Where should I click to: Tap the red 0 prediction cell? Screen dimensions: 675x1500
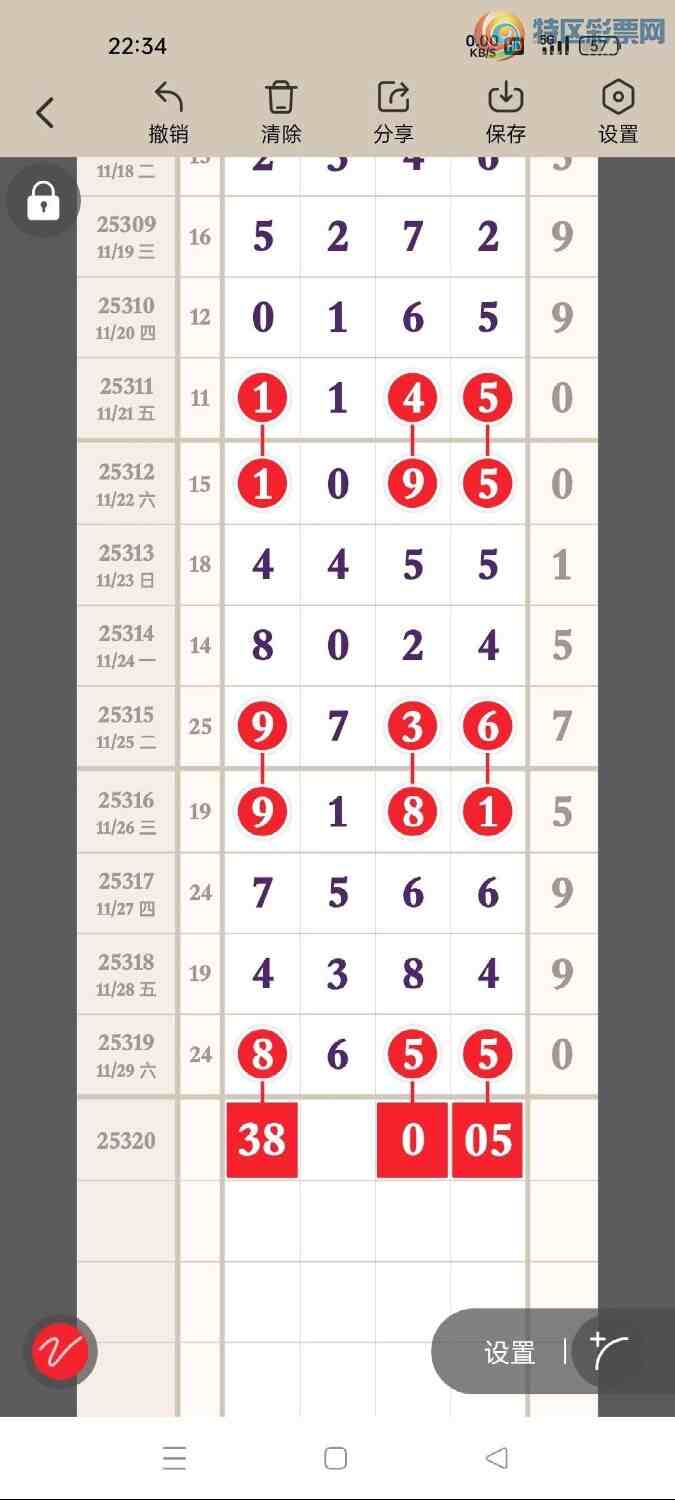coord(412,1140)
